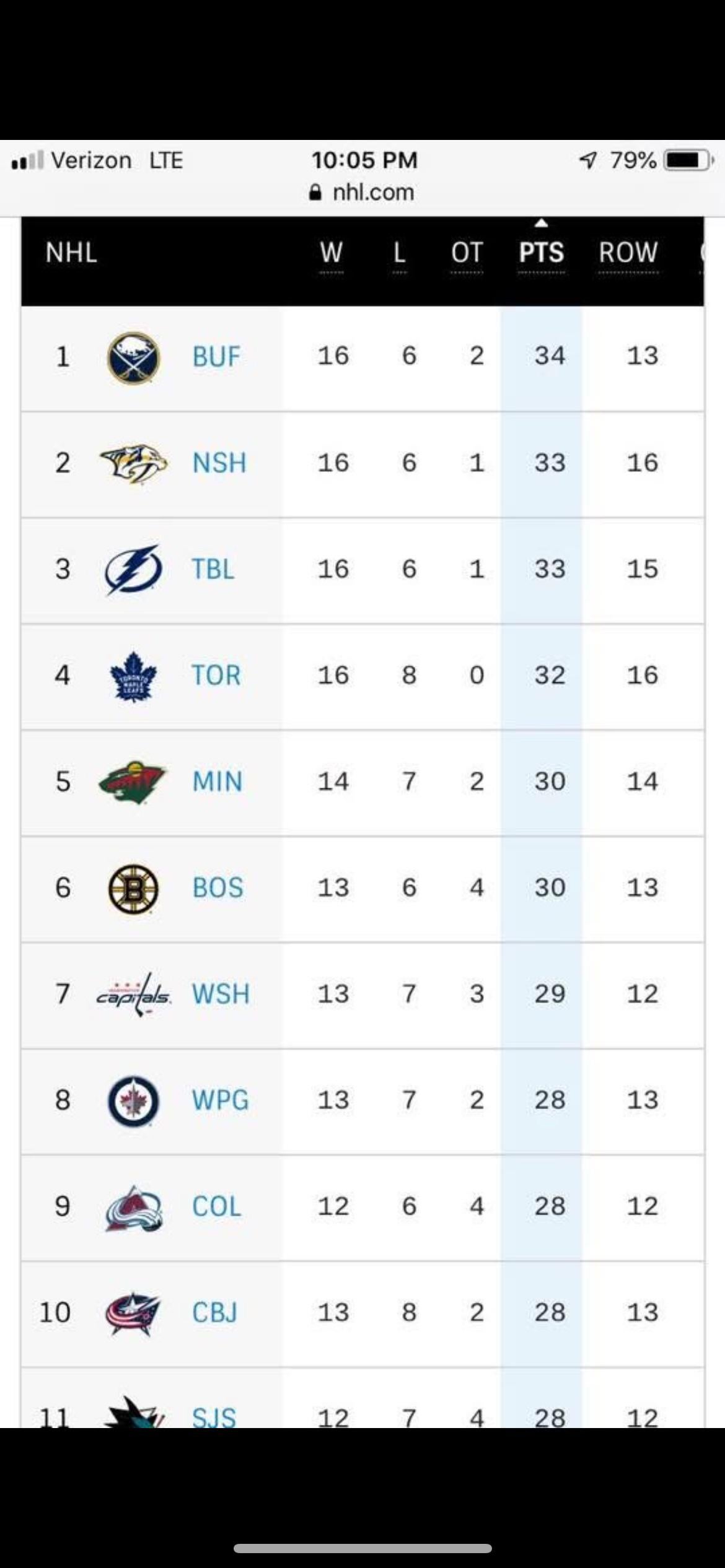Screen dimensions: 725x1568
Task: Open the Buffalo Sabres BUF team link
Action: pos(216,357)
